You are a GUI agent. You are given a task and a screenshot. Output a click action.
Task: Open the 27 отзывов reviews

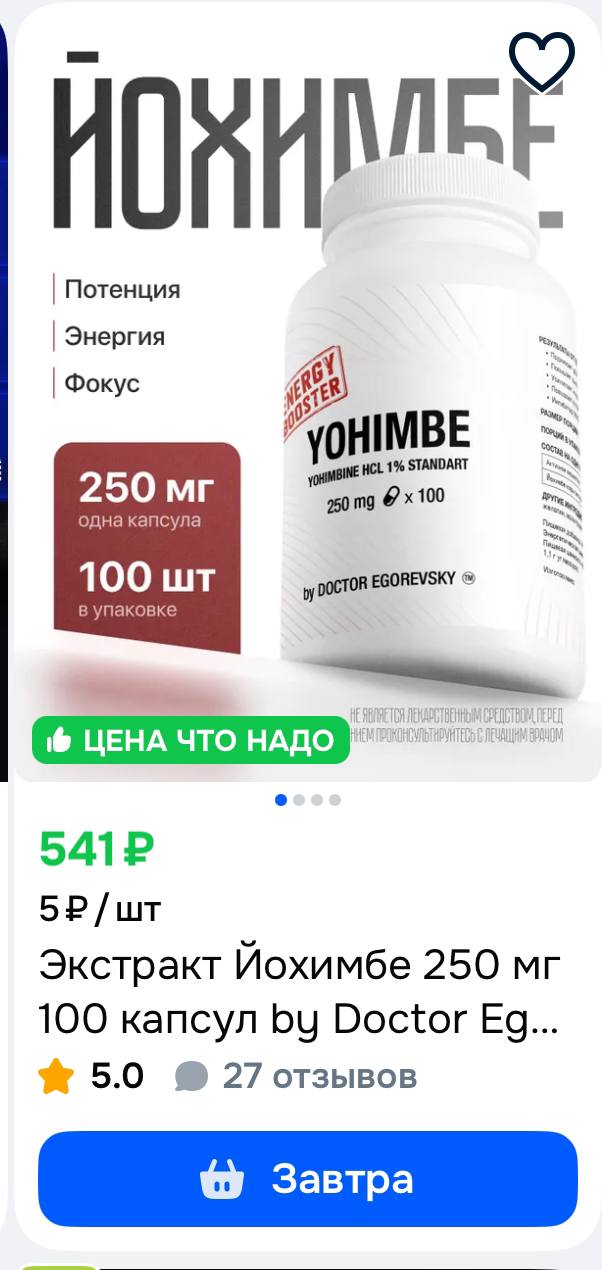[296, 1076]
